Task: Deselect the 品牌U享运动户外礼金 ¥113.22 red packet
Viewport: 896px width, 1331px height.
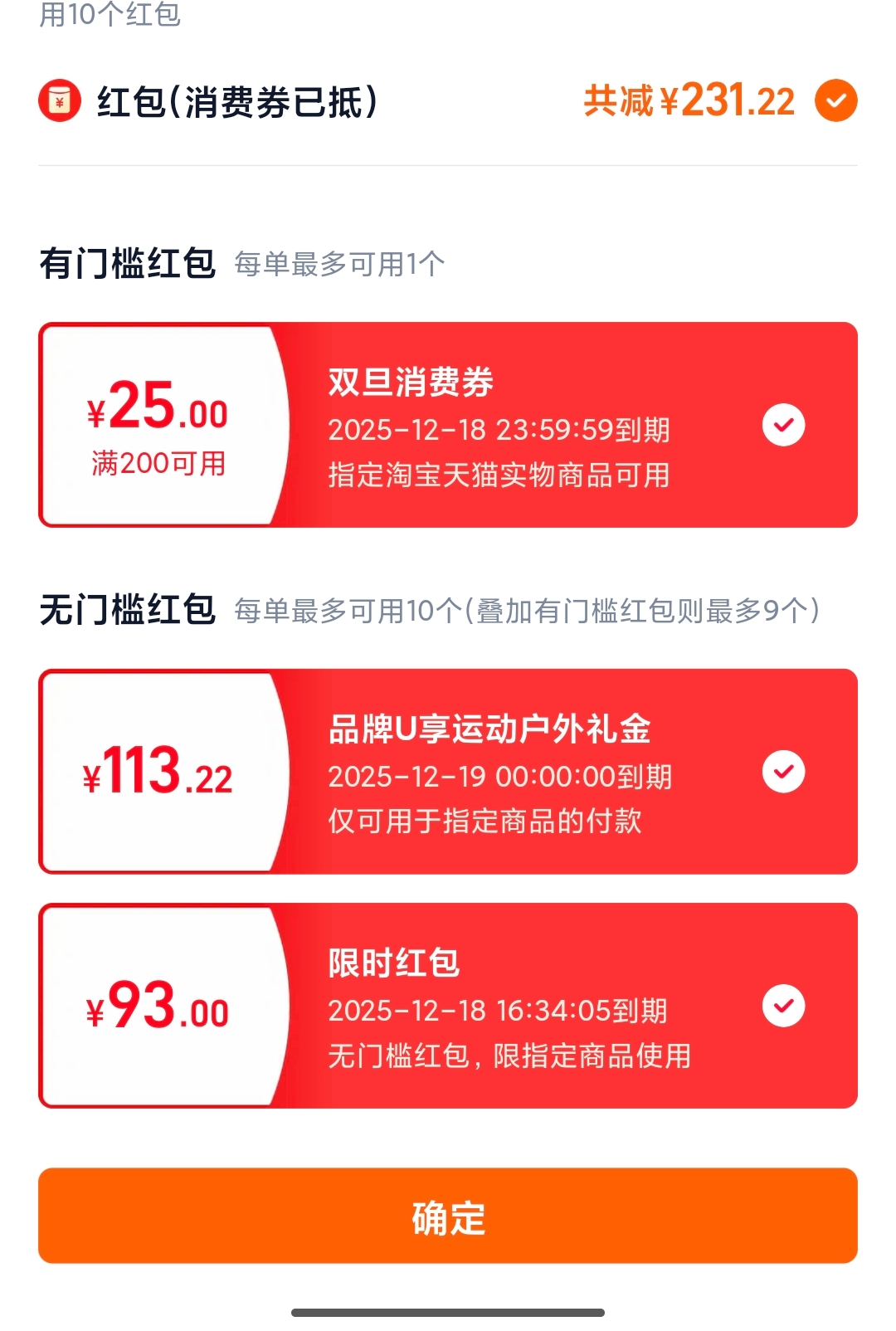Action: (783, 772)
